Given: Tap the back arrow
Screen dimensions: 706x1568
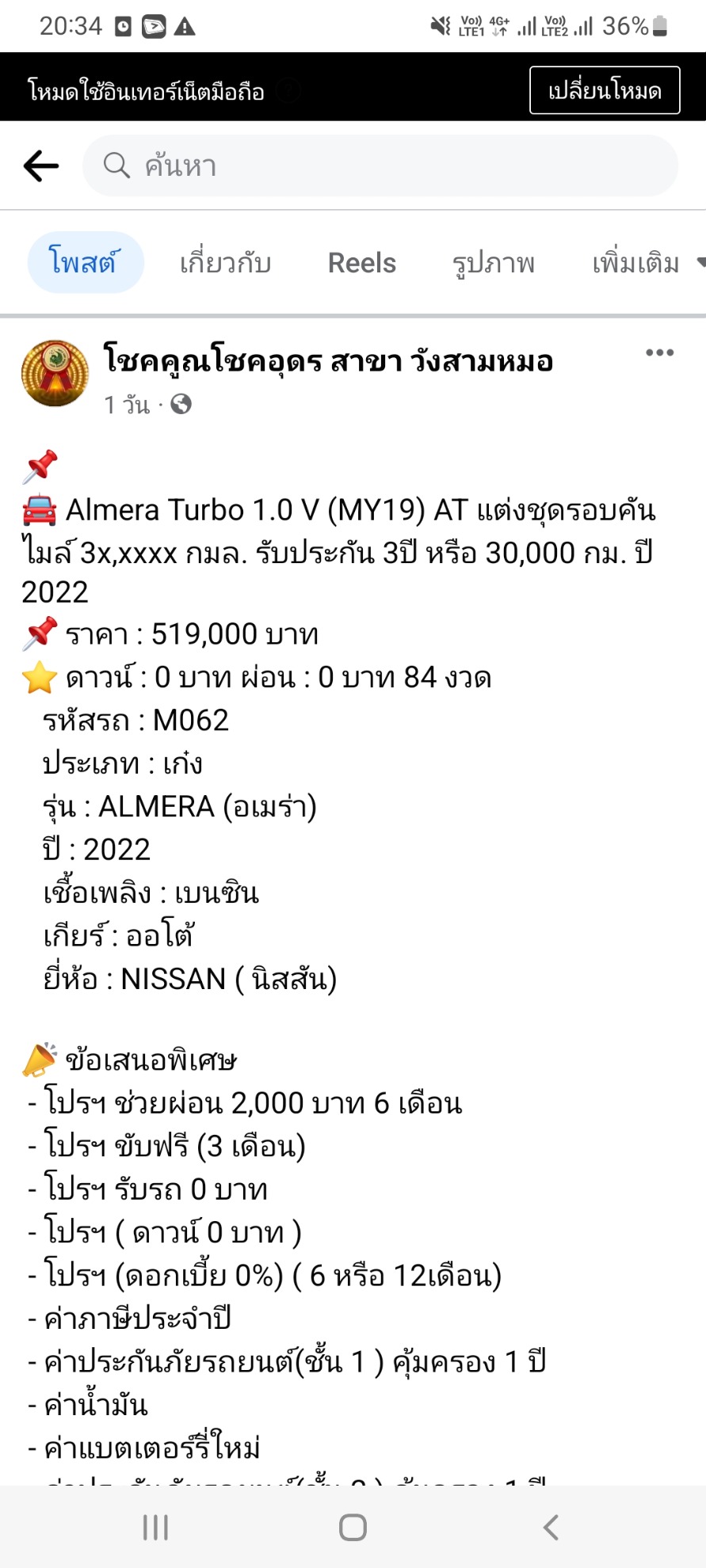Looking at the screenshot, I should point(41,166).
